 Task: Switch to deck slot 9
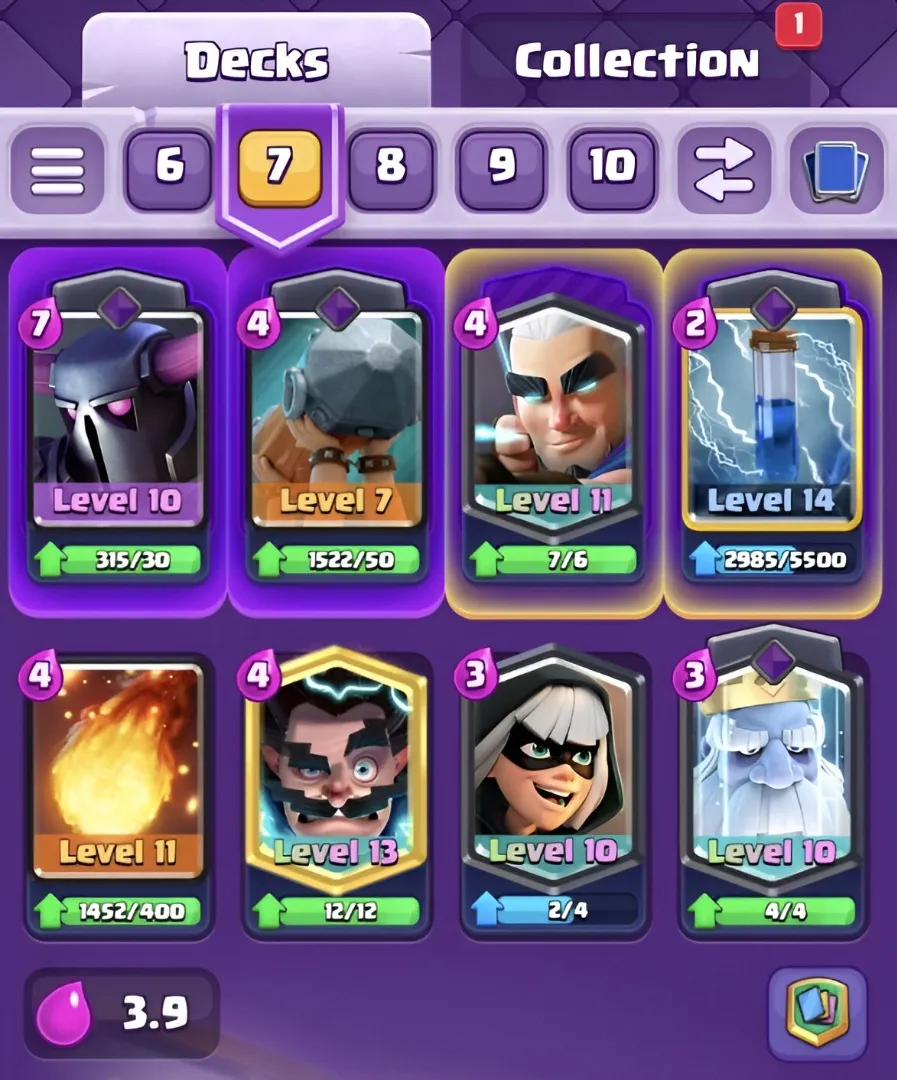point(501,167)
